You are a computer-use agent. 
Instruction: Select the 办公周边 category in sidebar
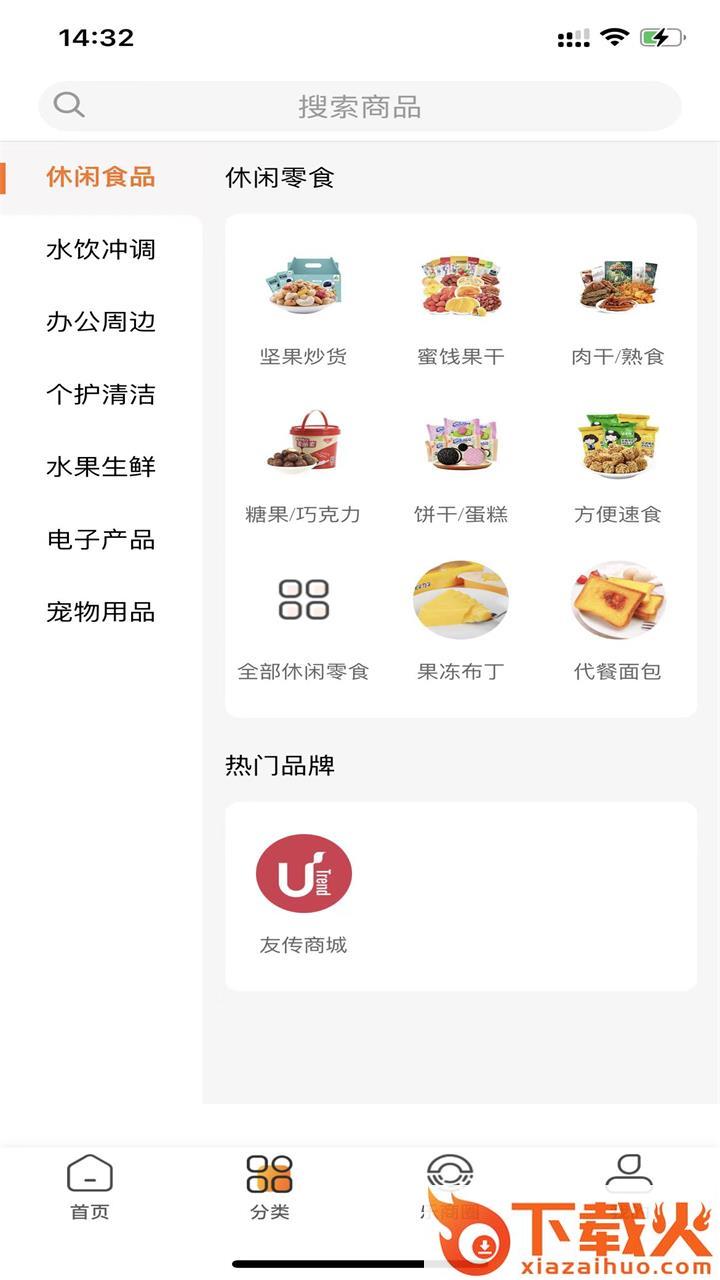click(100, 322)
